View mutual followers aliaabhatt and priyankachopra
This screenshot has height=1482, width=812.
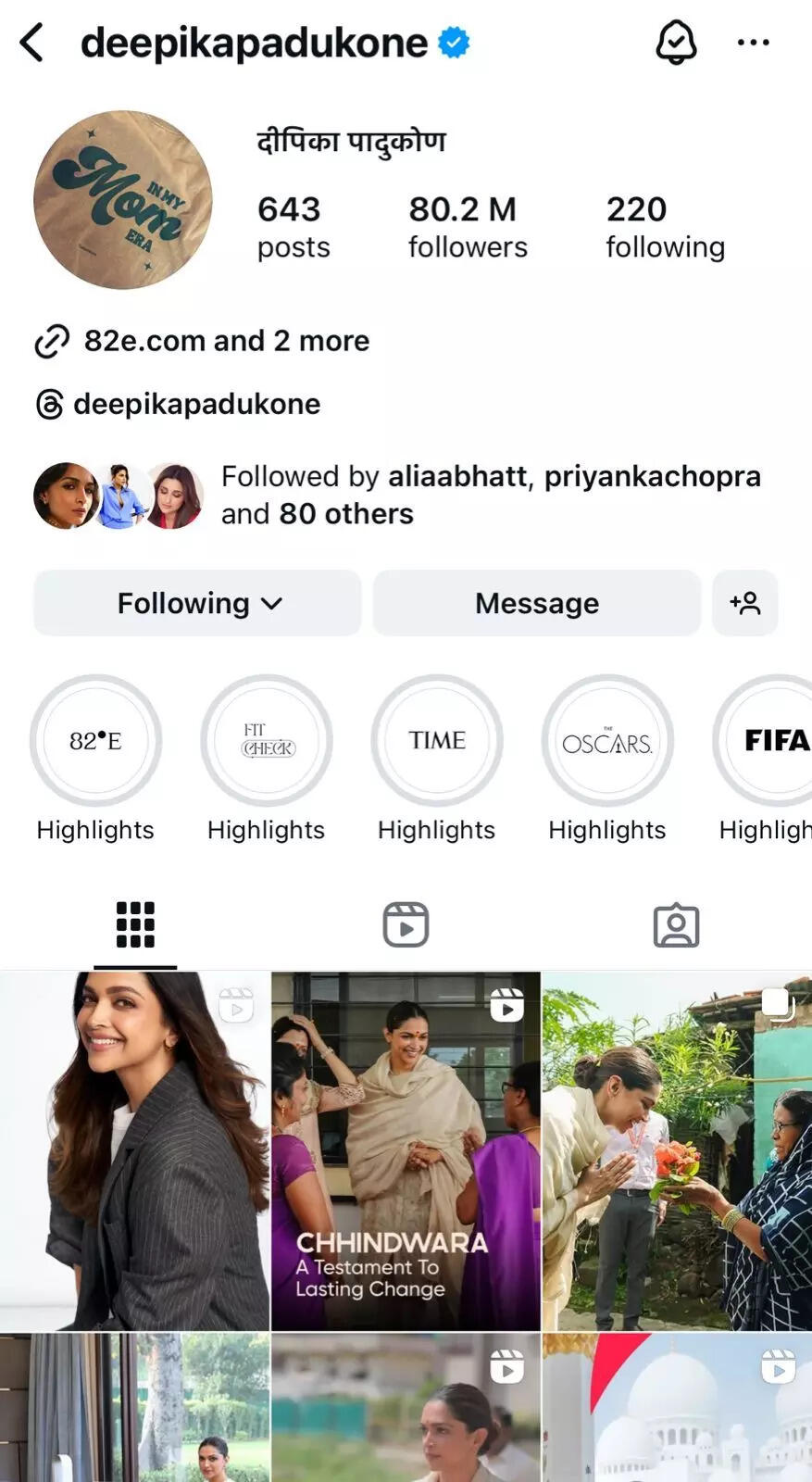tap(491, 495)
